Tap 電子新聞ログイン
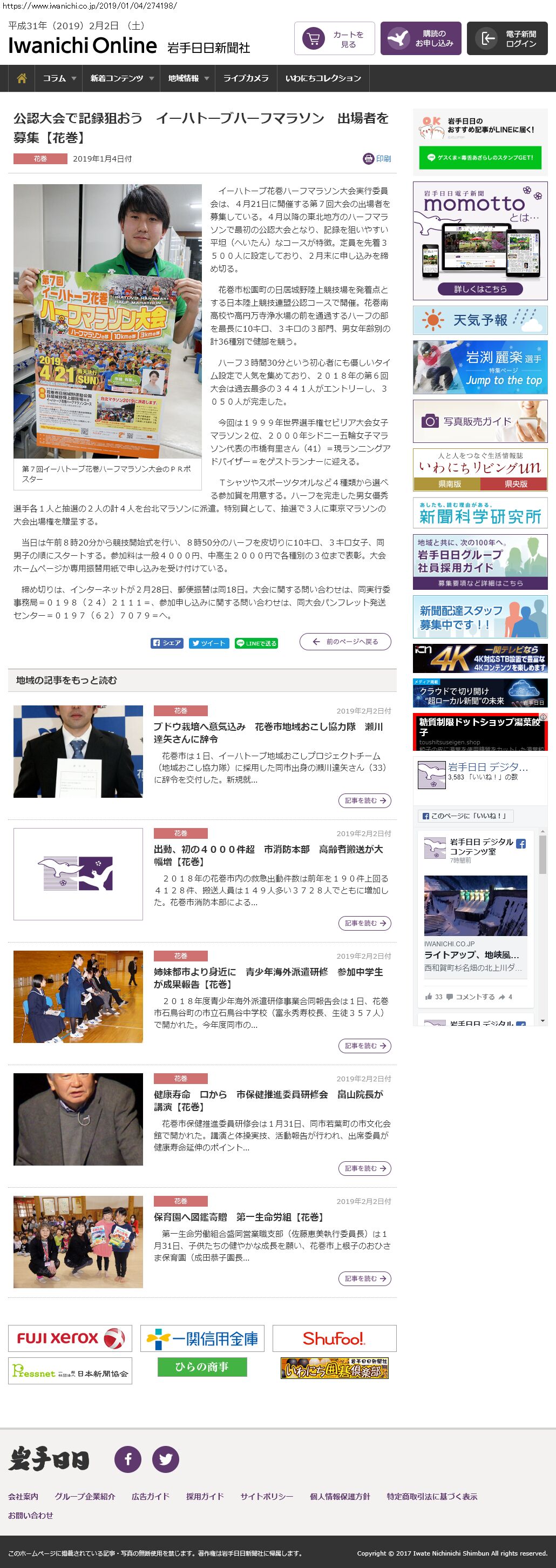Screen dimensions: 556x1568 pos(507,39)
